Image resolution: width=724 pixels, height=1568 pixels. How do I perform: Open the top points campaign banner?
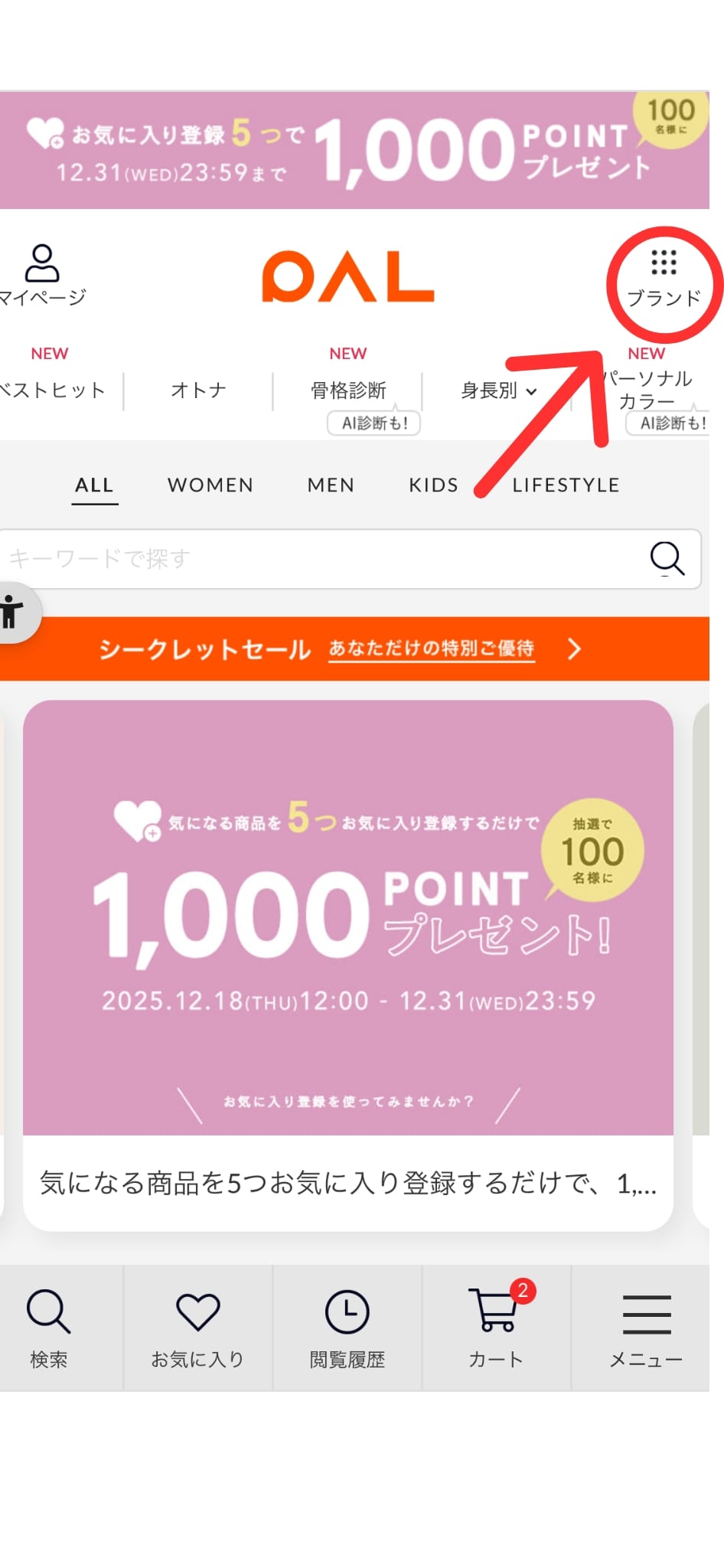(x=354, y=150)
